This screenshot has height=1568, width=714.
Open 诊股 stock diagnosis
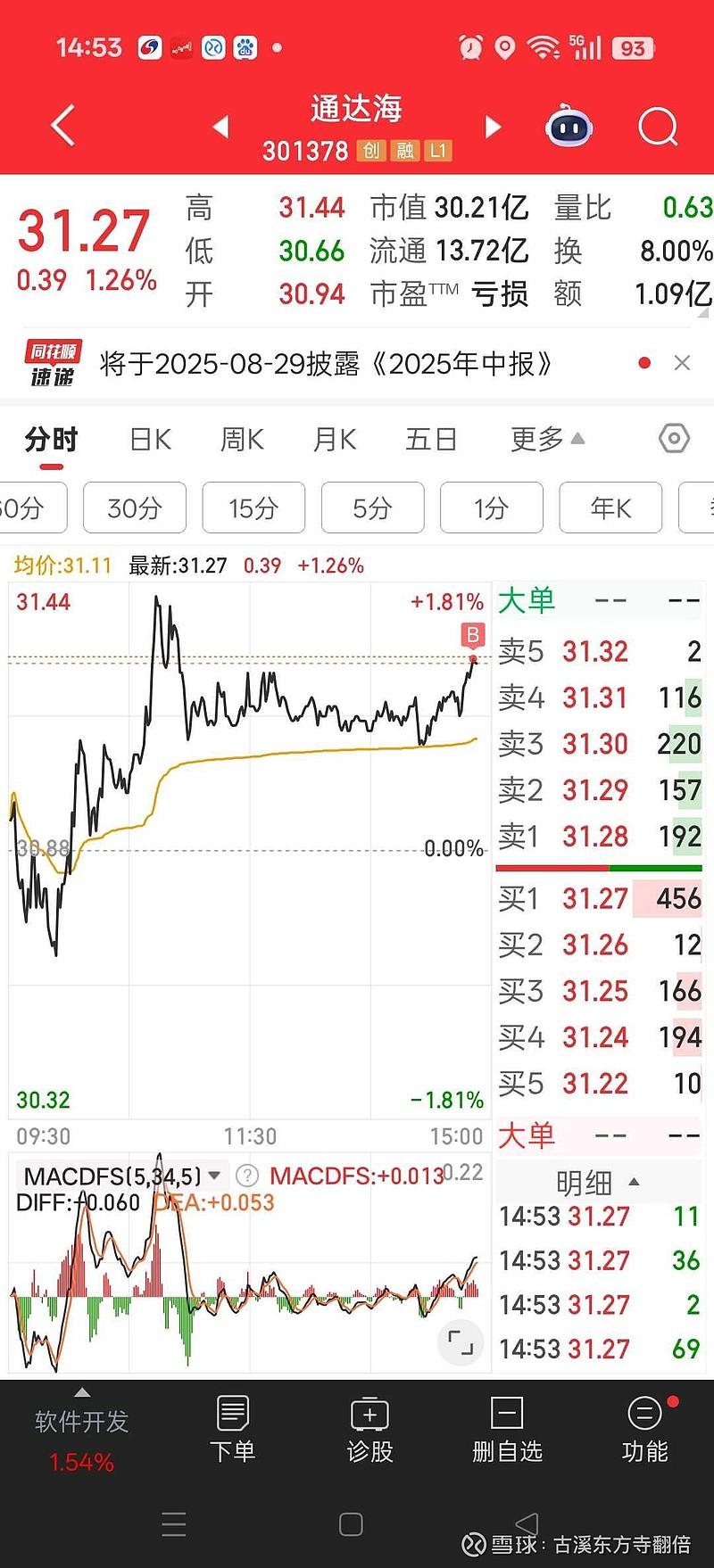[369, 1430]
